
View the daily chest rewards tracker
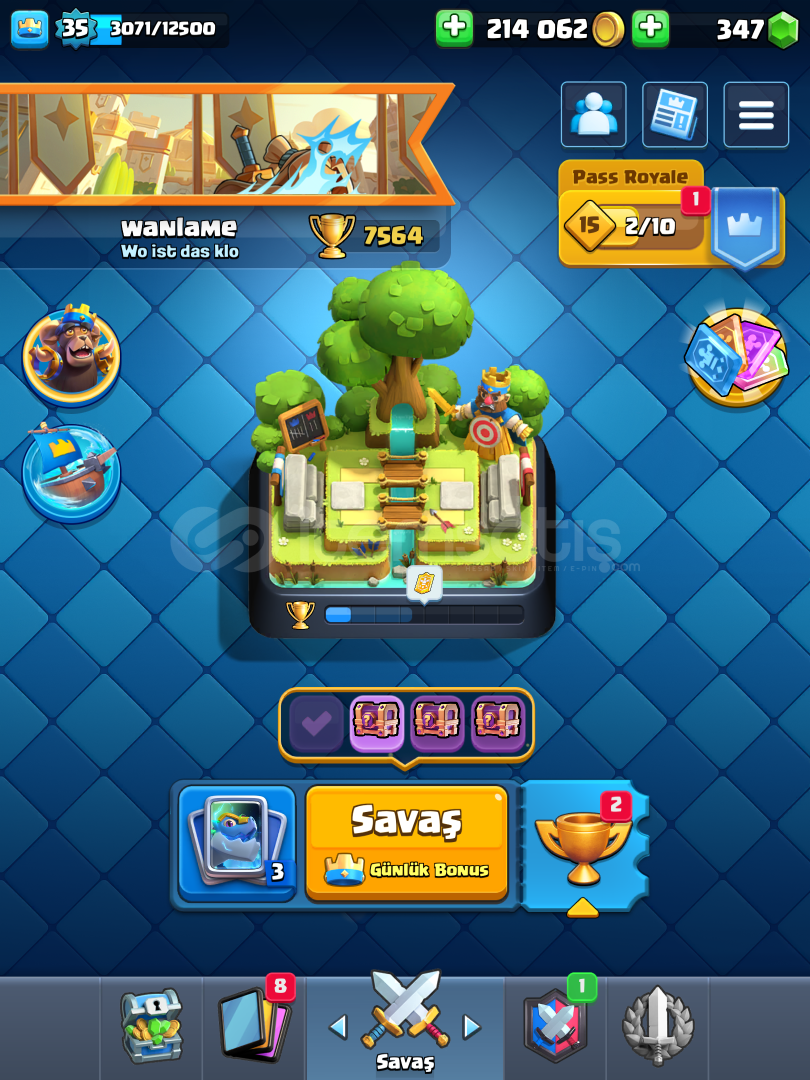point(406,723)
